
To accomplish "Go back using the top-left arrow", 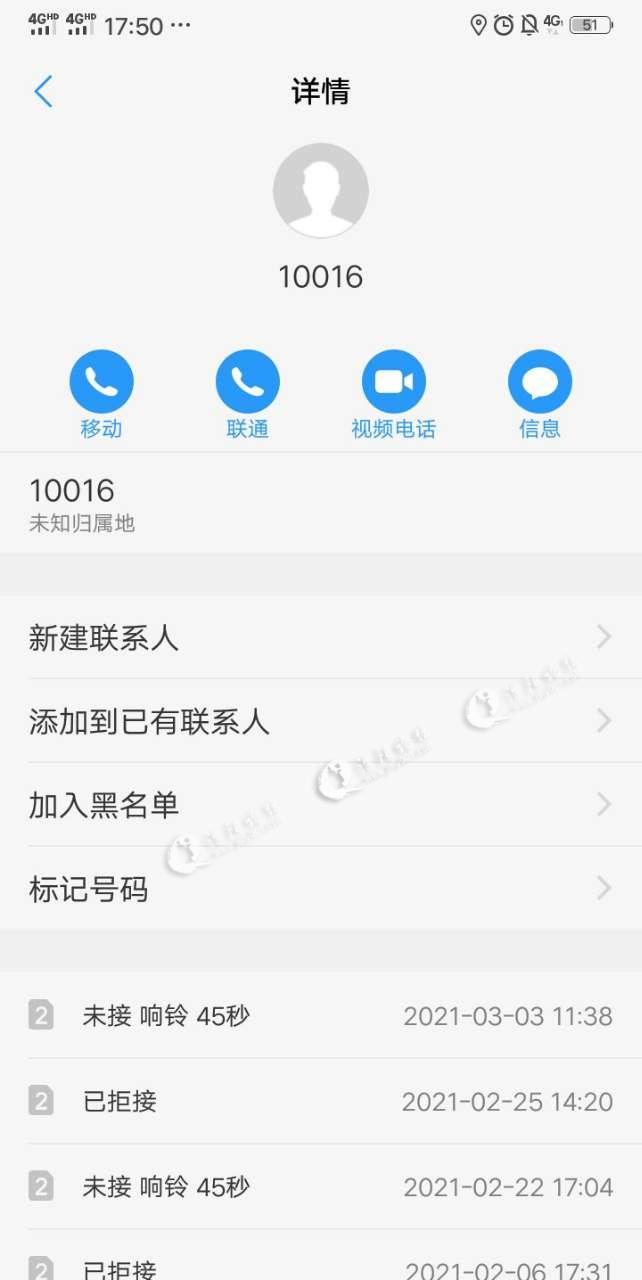I will (43, 92).
